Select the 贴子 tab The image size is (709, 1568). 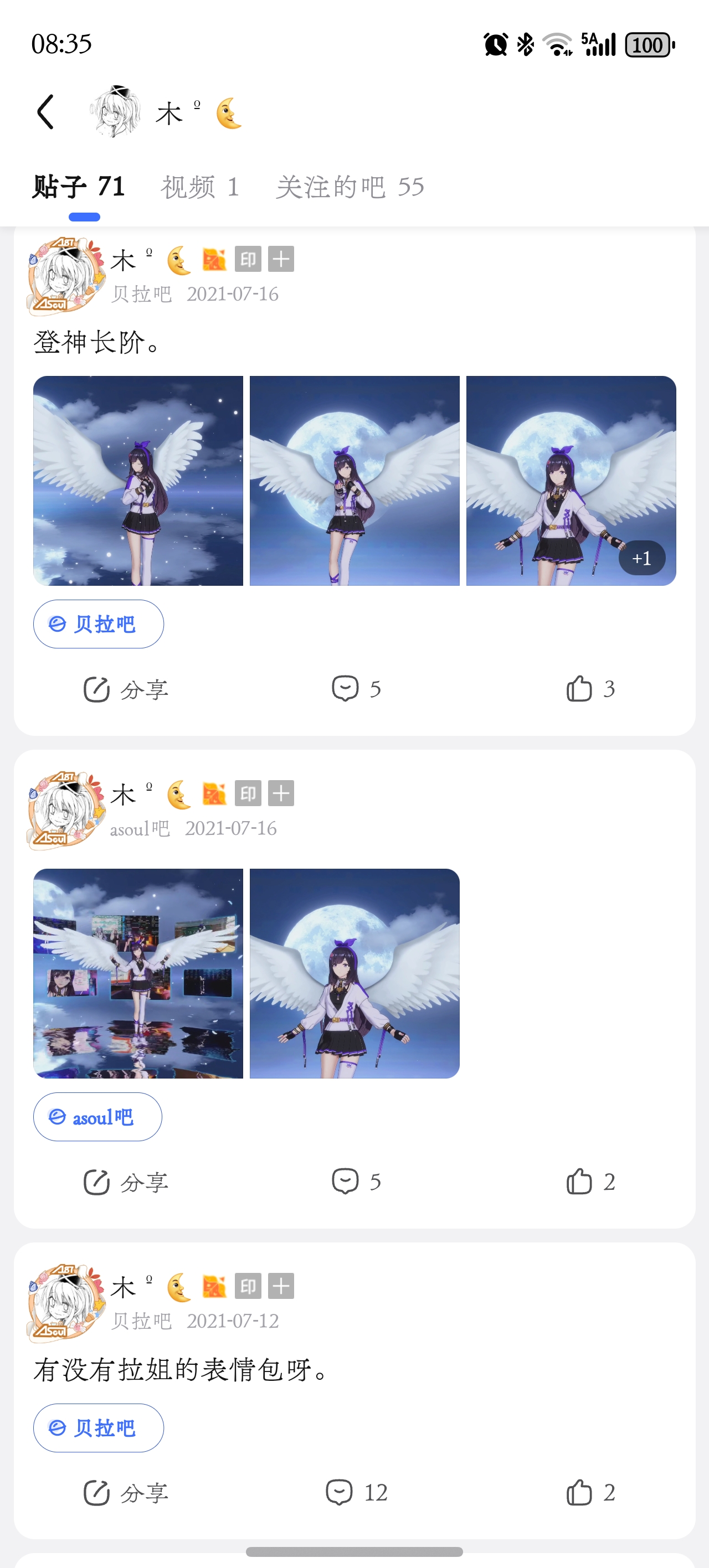(79, 187)
